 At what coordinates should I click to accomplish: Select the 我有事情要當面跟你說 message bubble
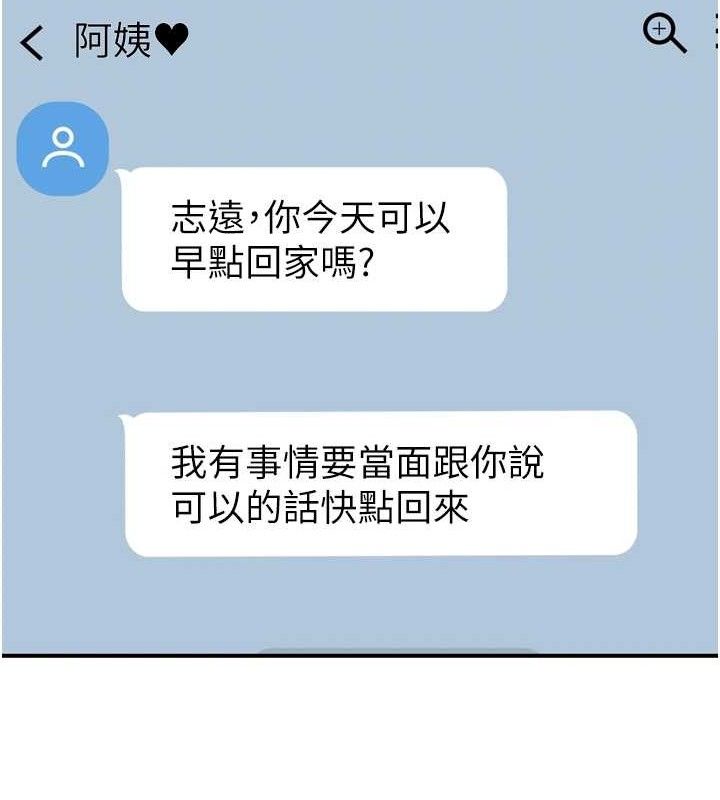[383, 485]
